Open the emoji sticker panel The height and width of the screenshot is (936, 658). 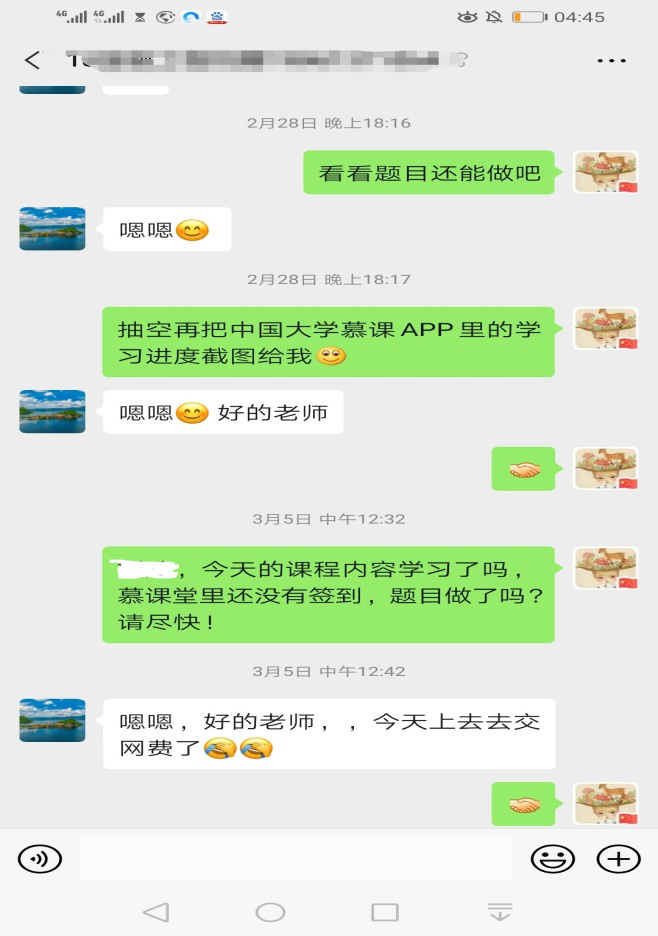[552, 858]
